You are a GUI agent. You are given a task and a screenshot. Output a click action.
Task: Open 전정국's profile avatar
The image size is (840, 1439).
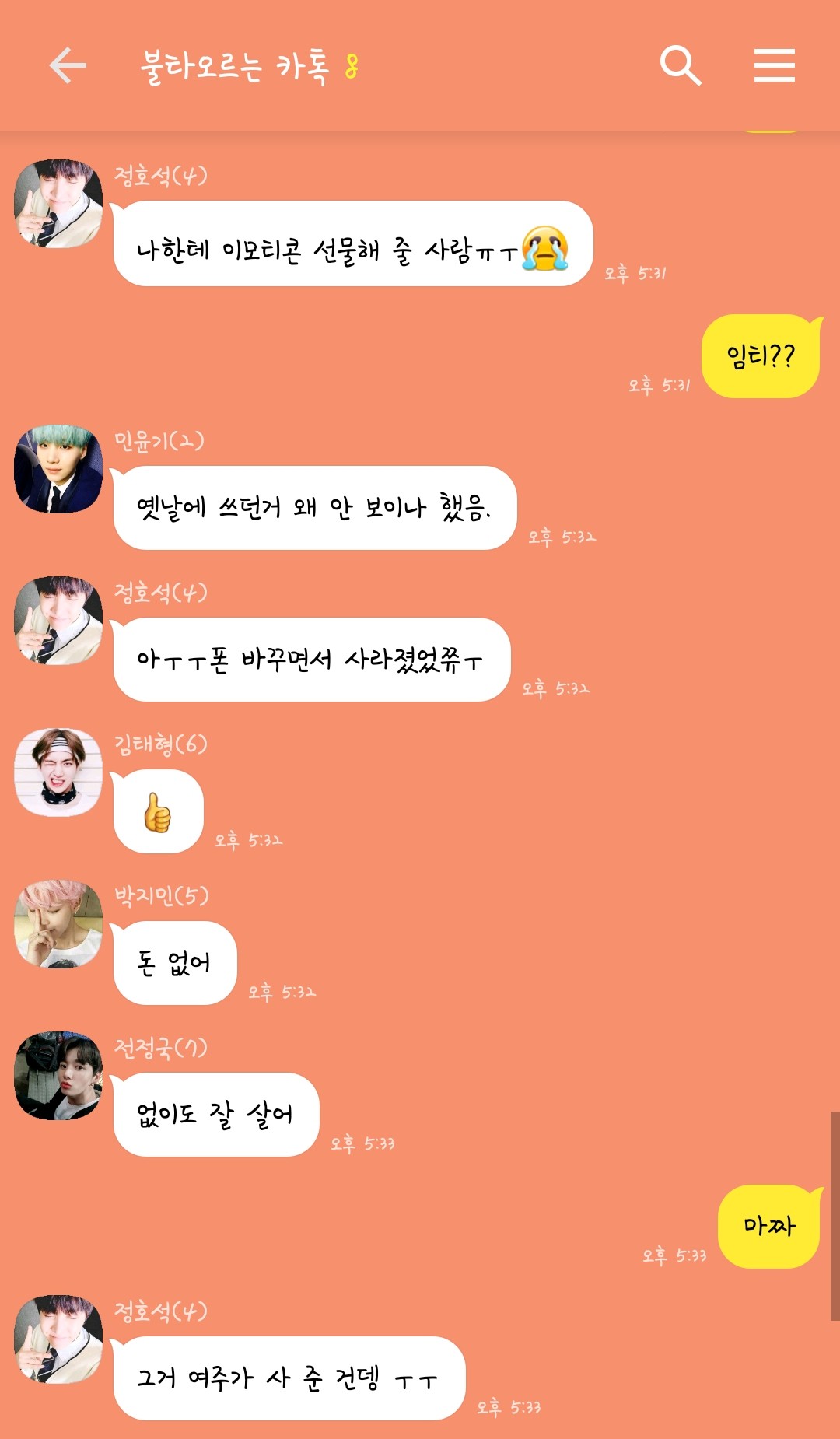(58, 1076)
